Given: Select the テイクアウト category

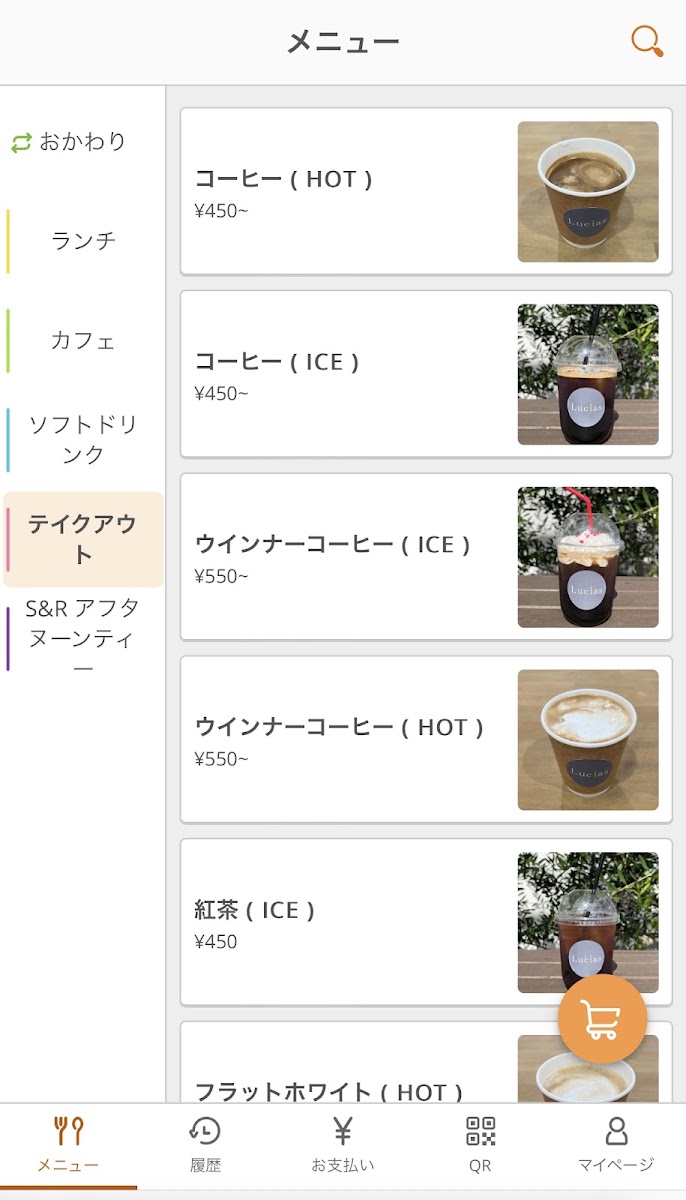Looking at the screenshot, I should coord(83,539).
